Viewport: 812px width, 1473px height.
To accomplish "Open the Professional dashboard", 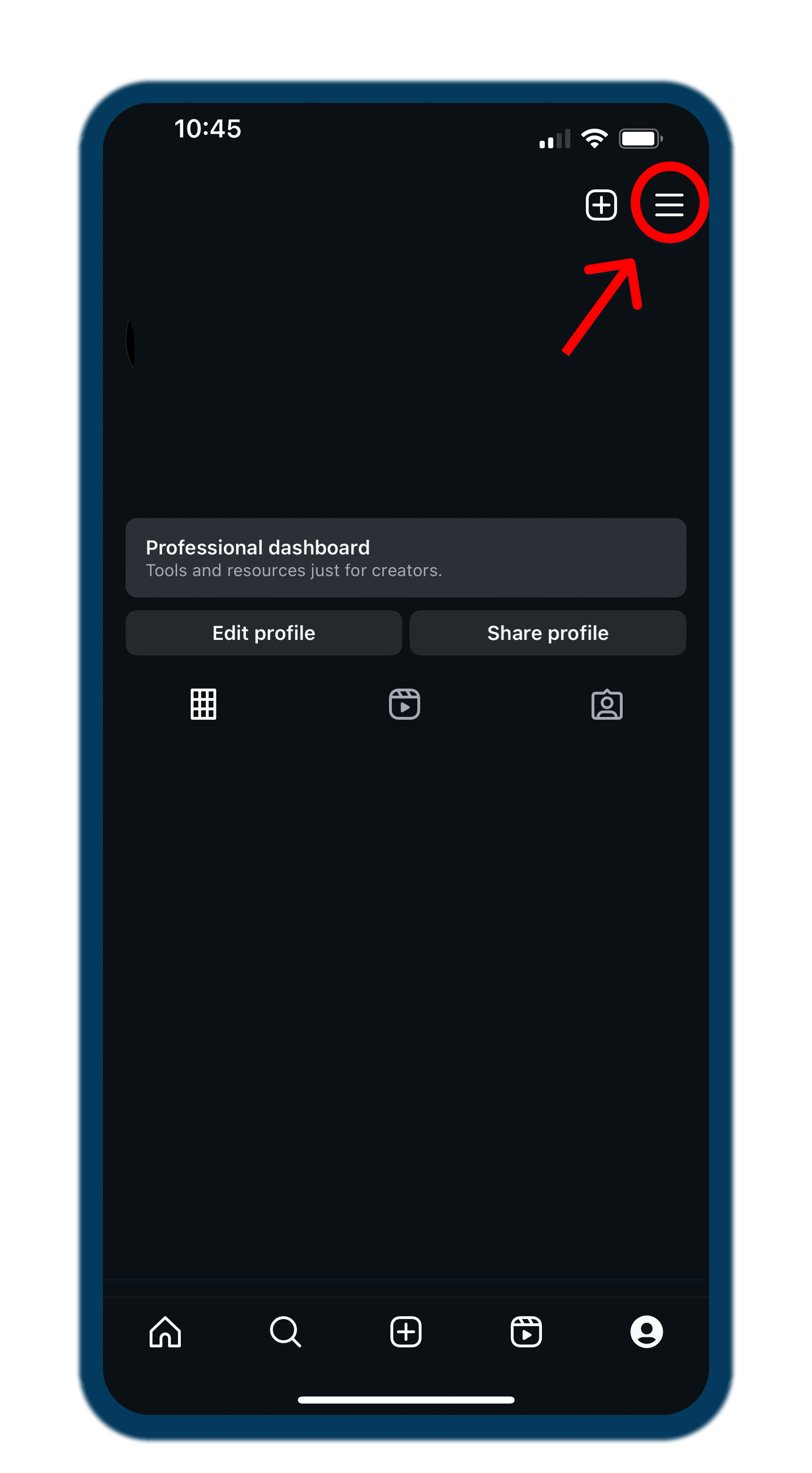I will point(406,558).
